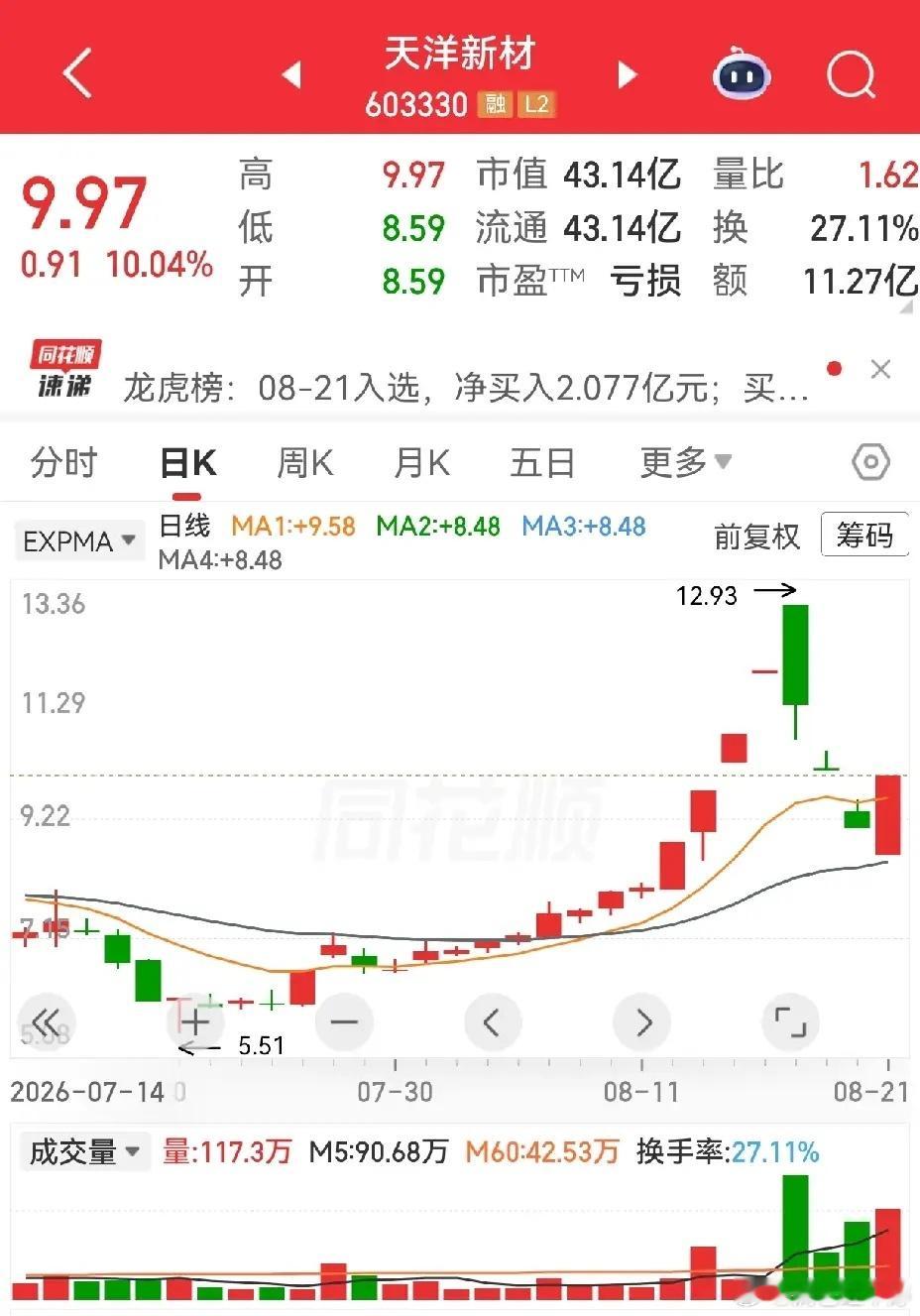This screenshot has height=1316, width=920.
Task: Open the EXPMA indicator dropdown
Action: tap(78, 541)
